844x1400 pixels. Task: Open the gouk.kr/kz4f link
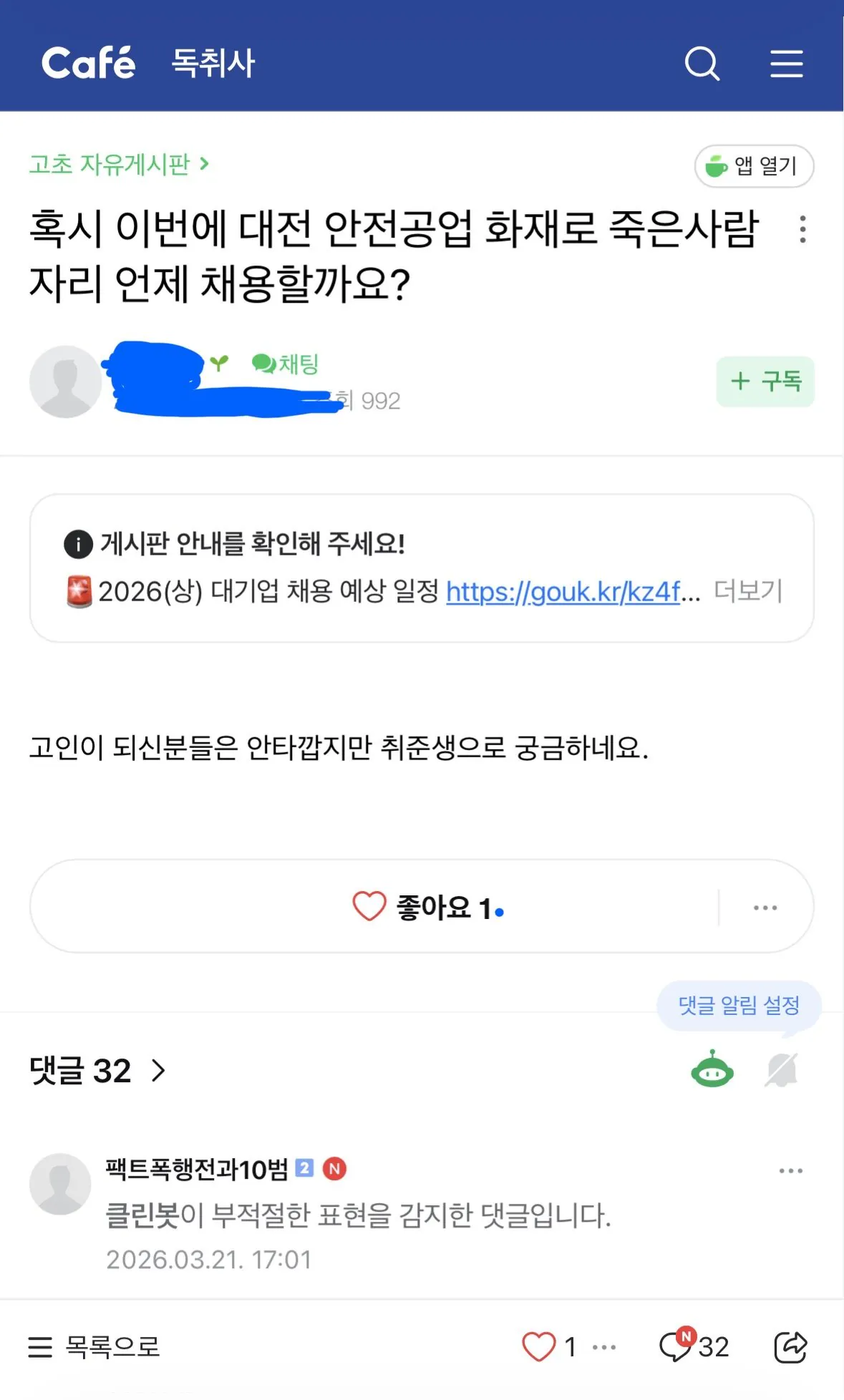click(x=563, y=592)
